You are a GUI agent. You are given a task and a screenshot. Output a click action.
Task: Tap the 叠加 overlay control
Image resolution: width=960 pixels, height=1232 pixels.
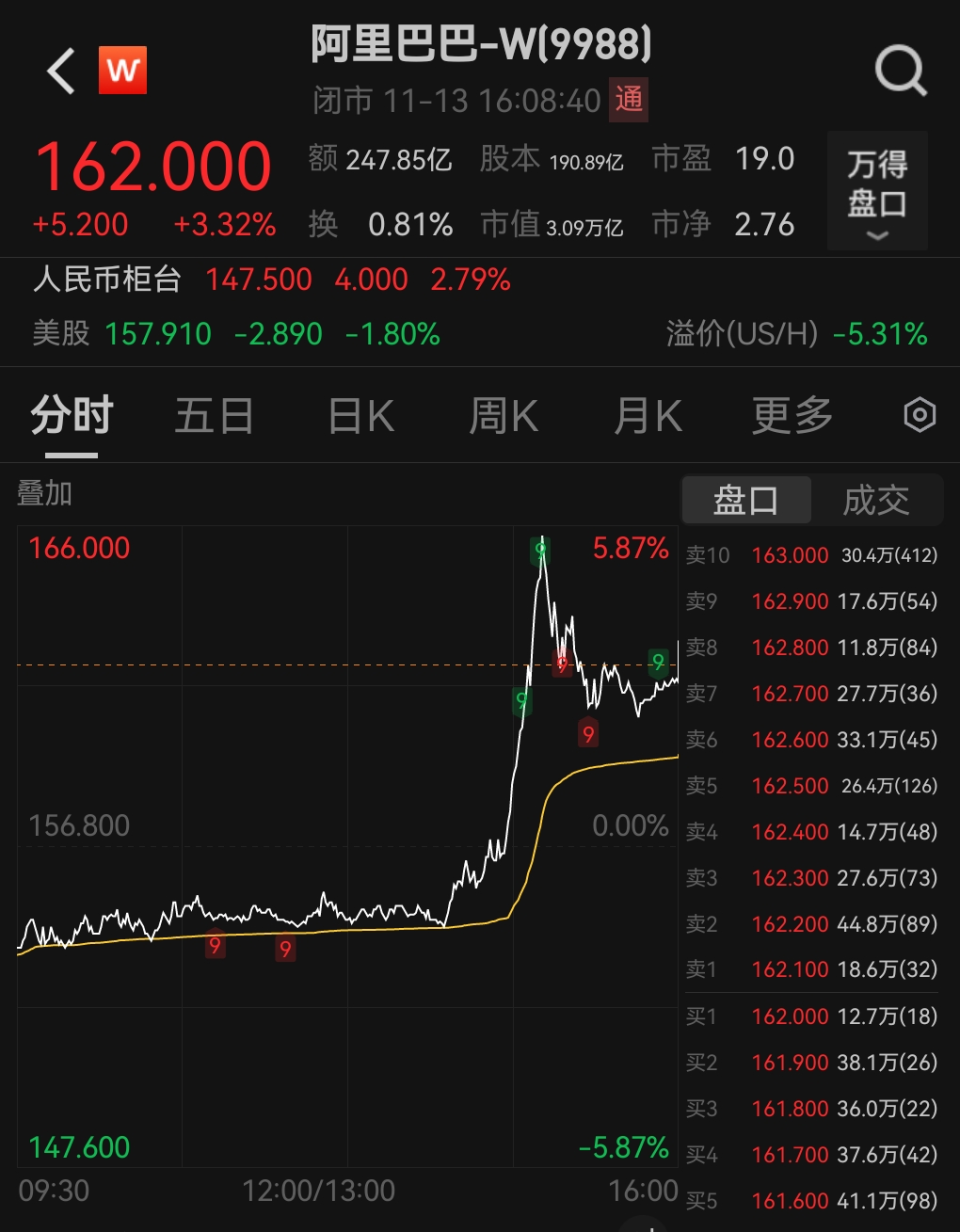[44, 493]
